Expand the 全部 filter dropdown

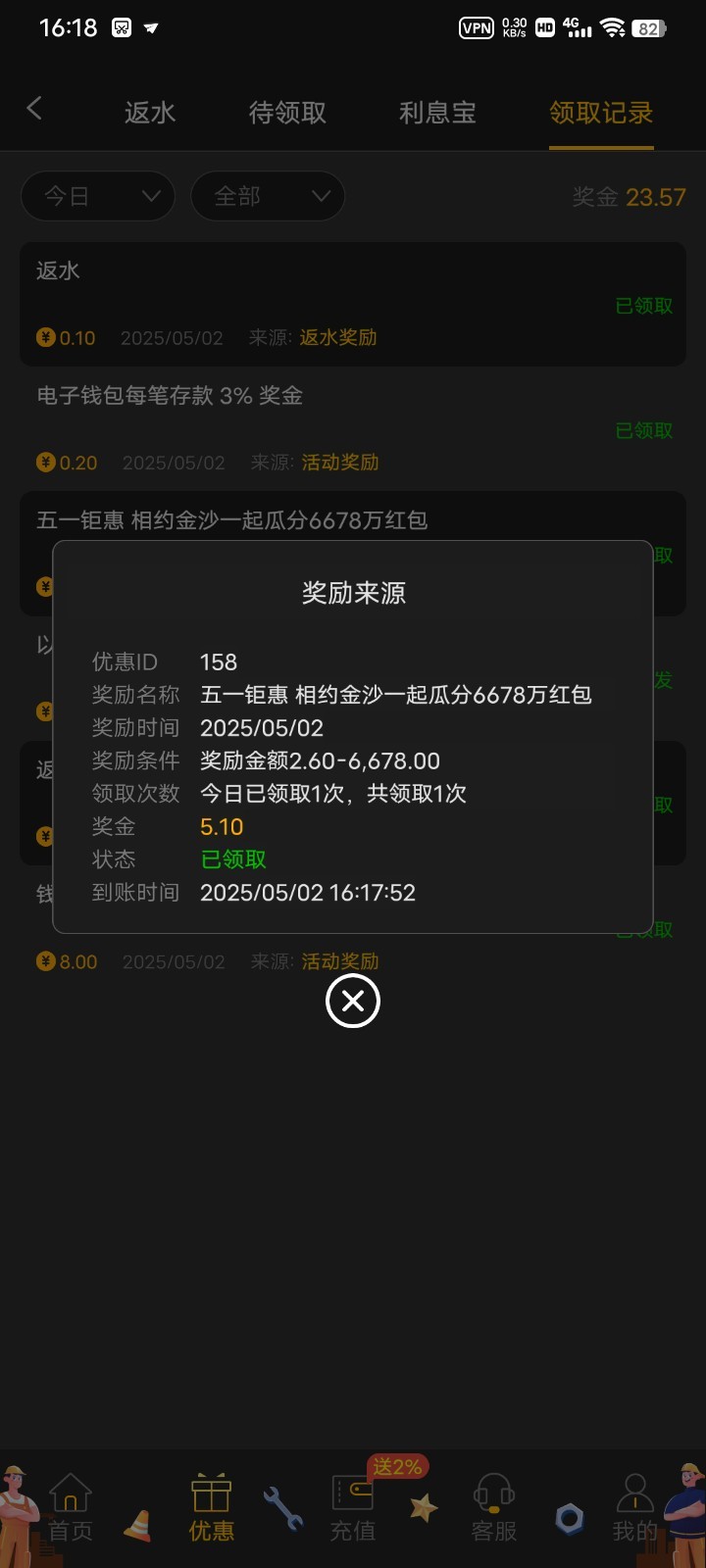267,196
